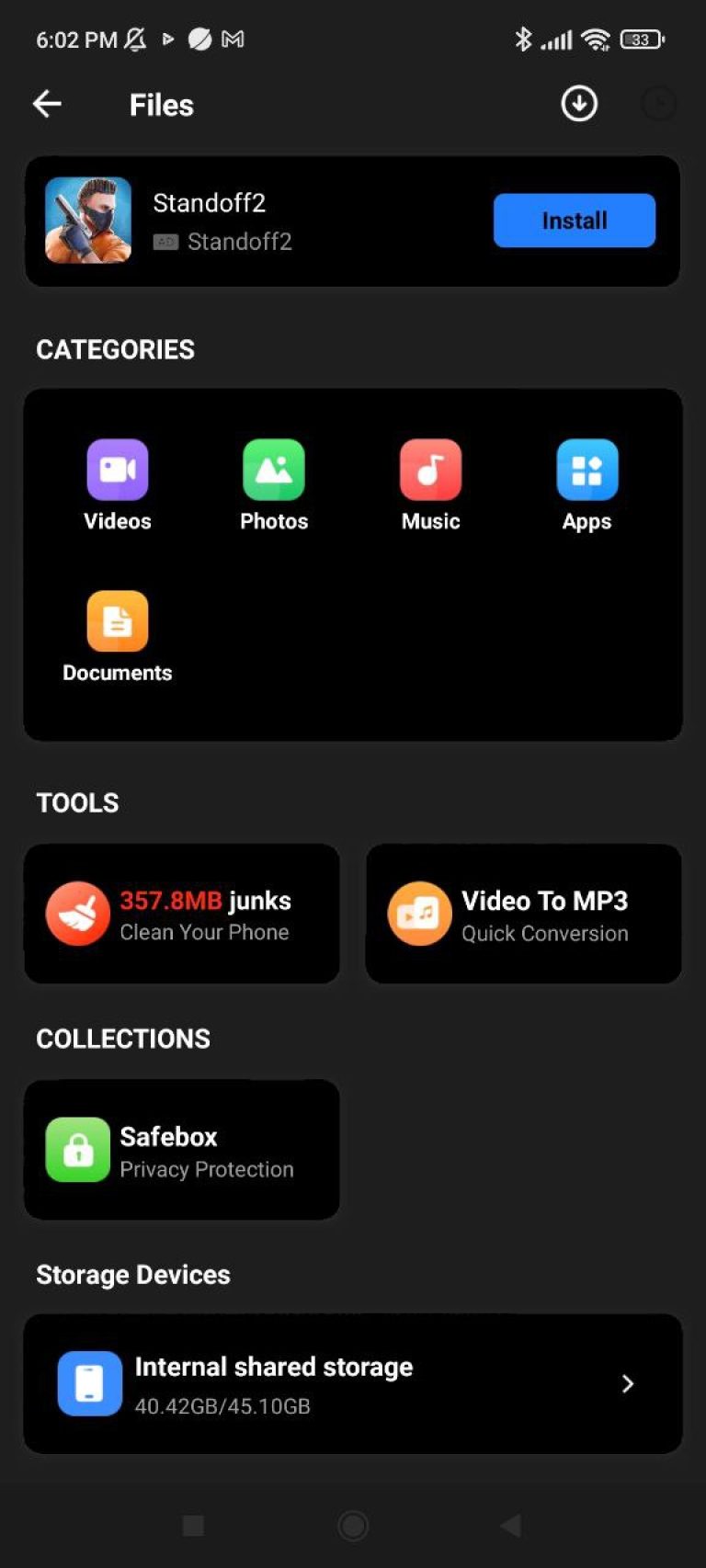Tap the Files screen title
Viewport: 706px width, 1568px height.
click(x=160, y=105)
